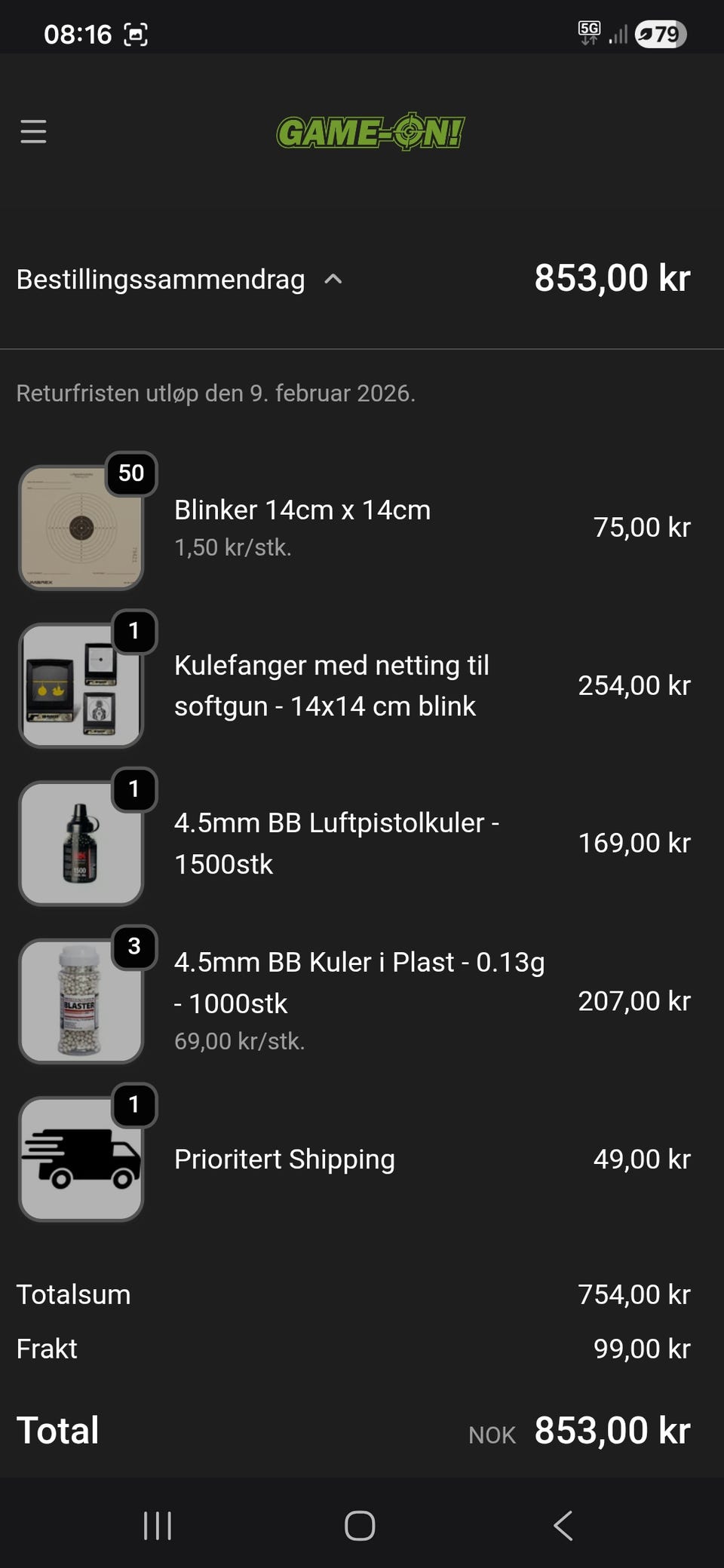Open recent apps from the navigation bar
This screenshot has height=1568, width=724.
[x=158, y=1525]
